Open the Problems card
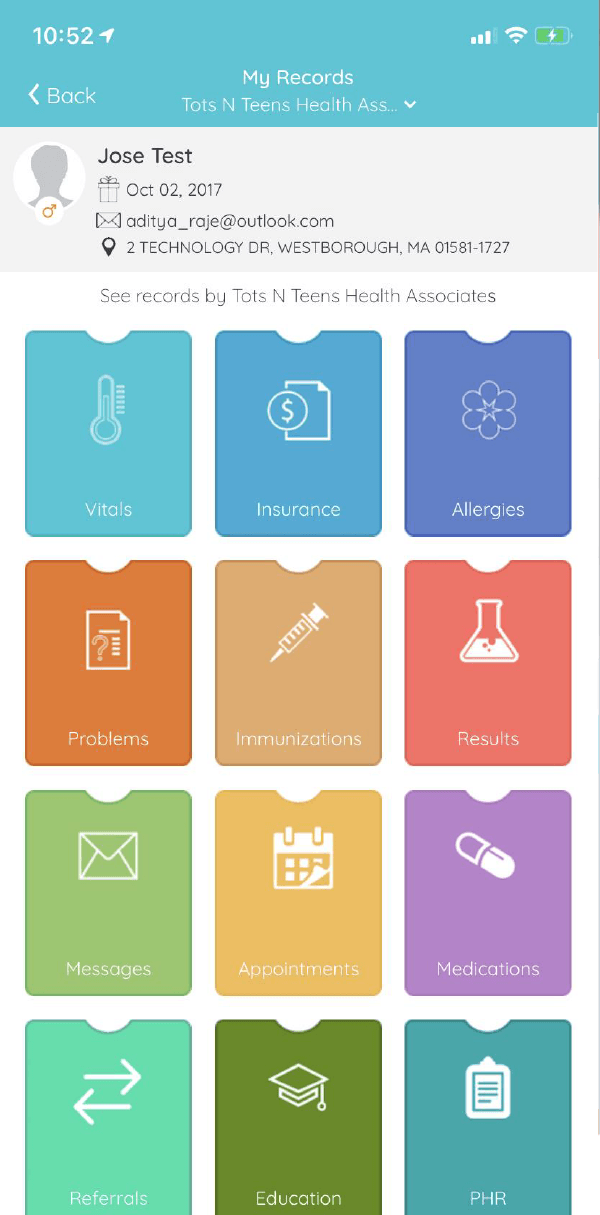This screenshot has width=600, height=1215. [x=108, y=663]
